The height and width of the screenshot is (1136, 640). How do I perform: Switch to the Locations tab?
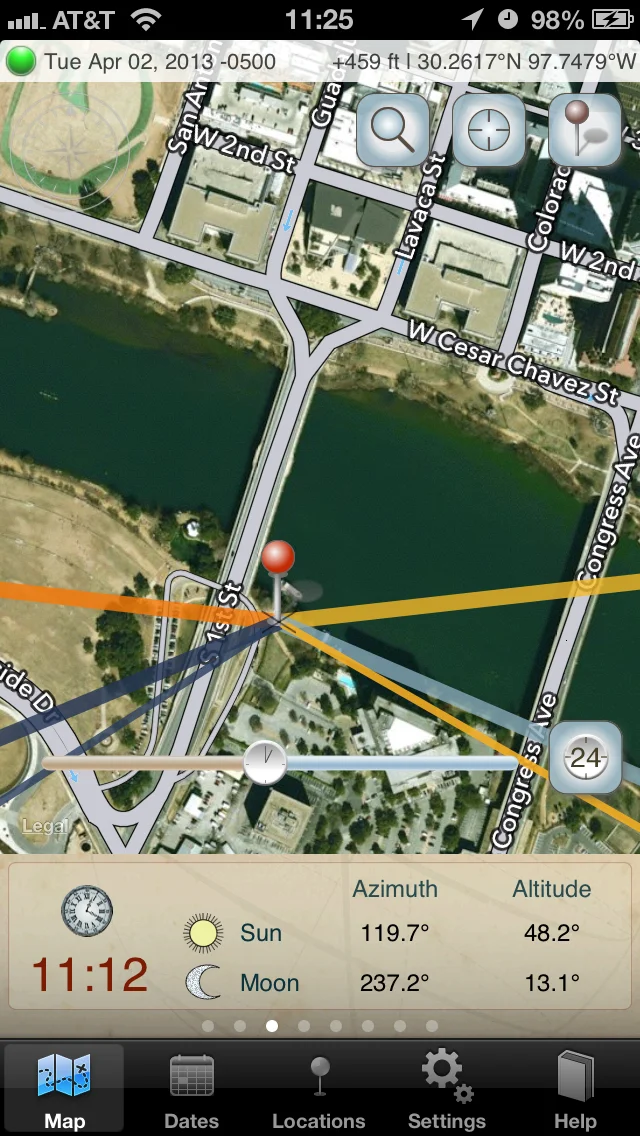click(319, 1088)
